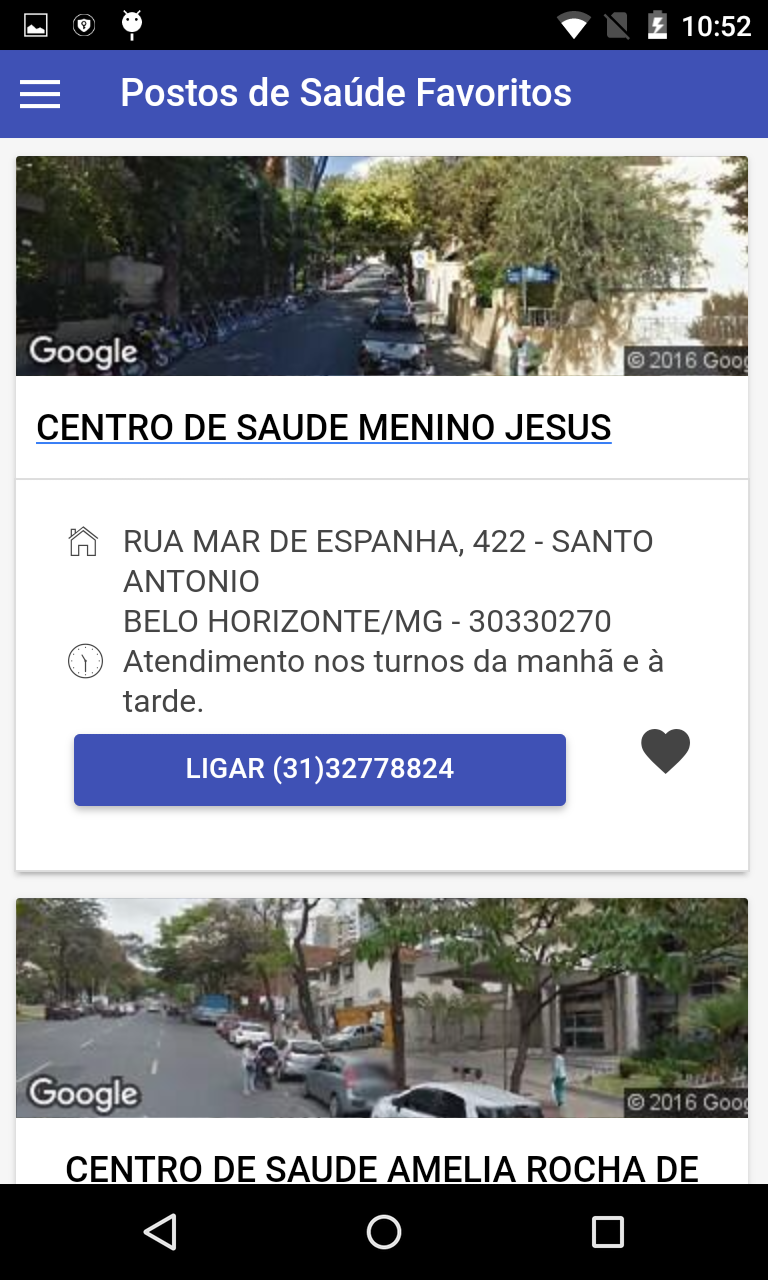Call (31)32778824 with the LIGAR button
The image size is (768, 1280).
(320, 769)
